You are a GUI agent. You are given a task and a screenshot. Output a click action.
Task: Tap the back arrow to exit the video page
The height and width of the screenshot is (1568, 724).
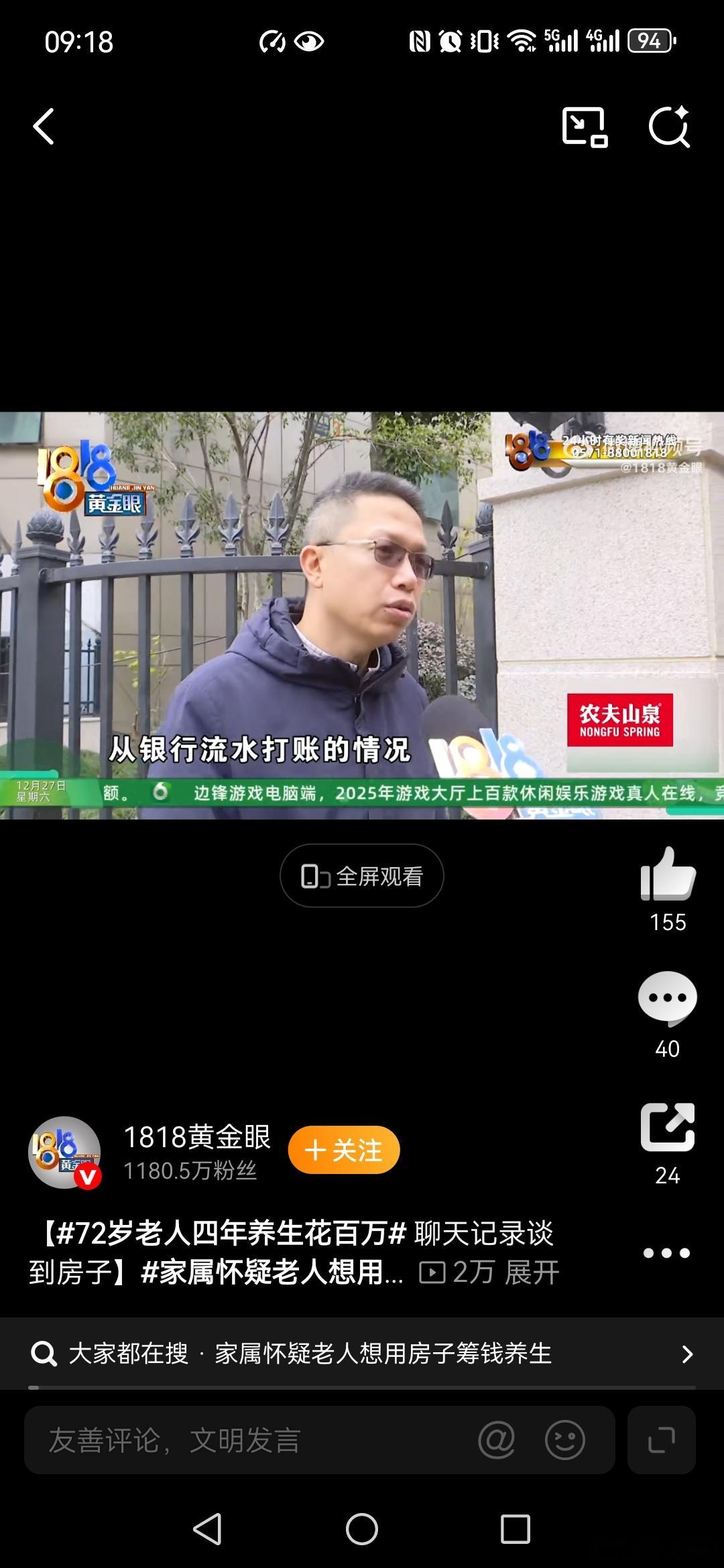pyautogui.click(x=44, y=127)
